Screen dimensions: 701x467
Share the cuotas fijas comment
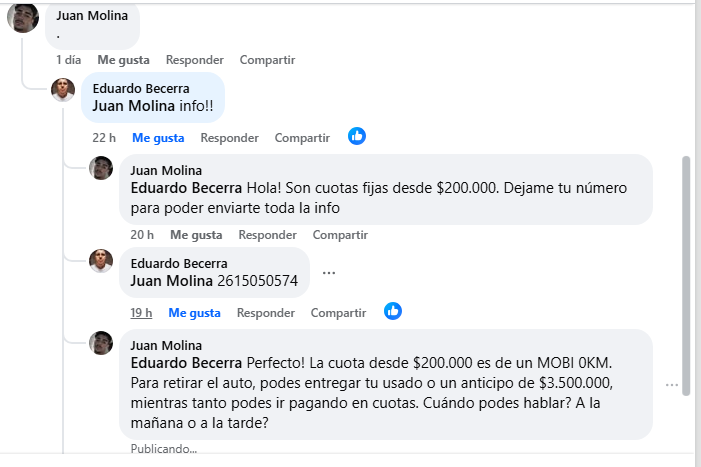click(340, 235)
